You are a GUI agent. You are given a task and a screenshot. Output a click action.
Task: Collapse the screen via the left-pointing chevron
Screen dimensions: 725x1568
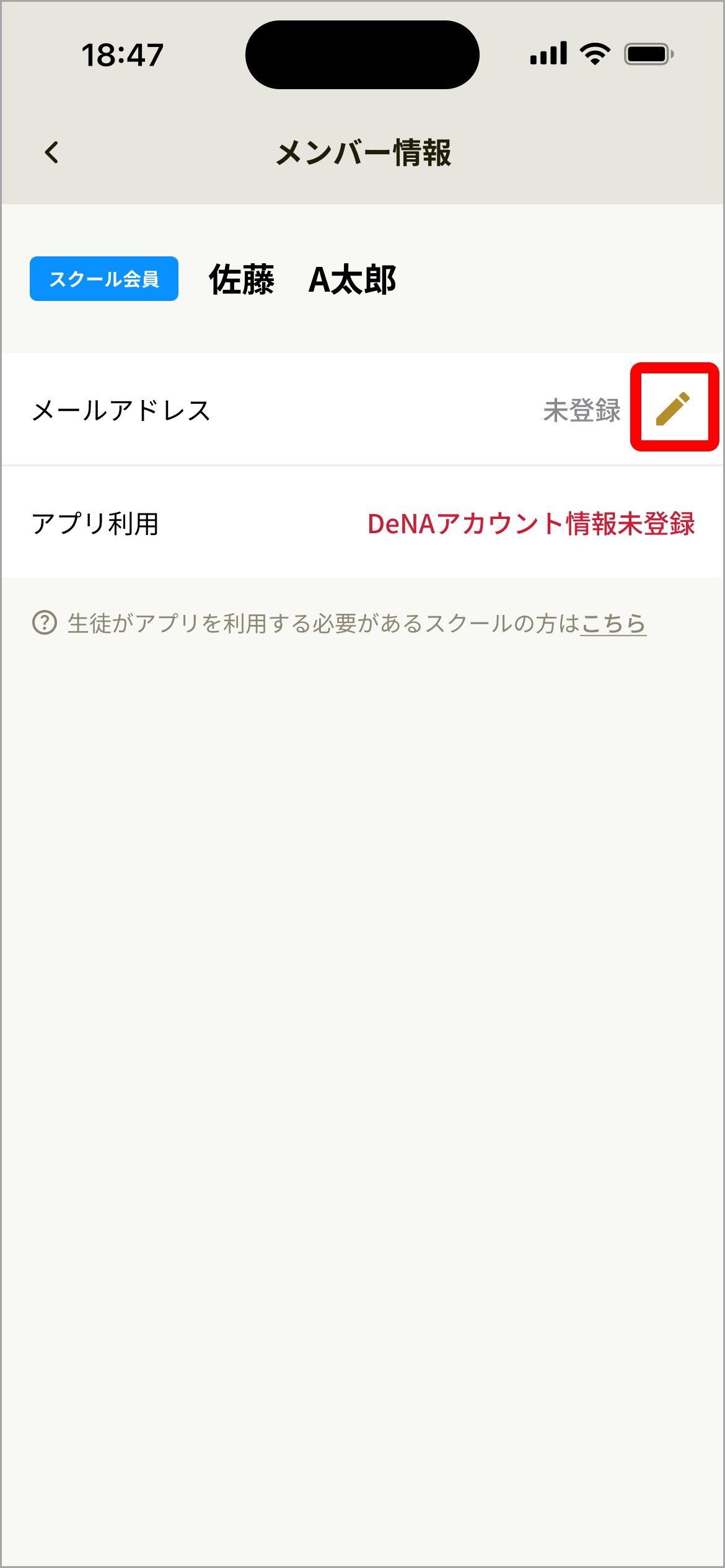pyautogui.click(x=52, y=152)
